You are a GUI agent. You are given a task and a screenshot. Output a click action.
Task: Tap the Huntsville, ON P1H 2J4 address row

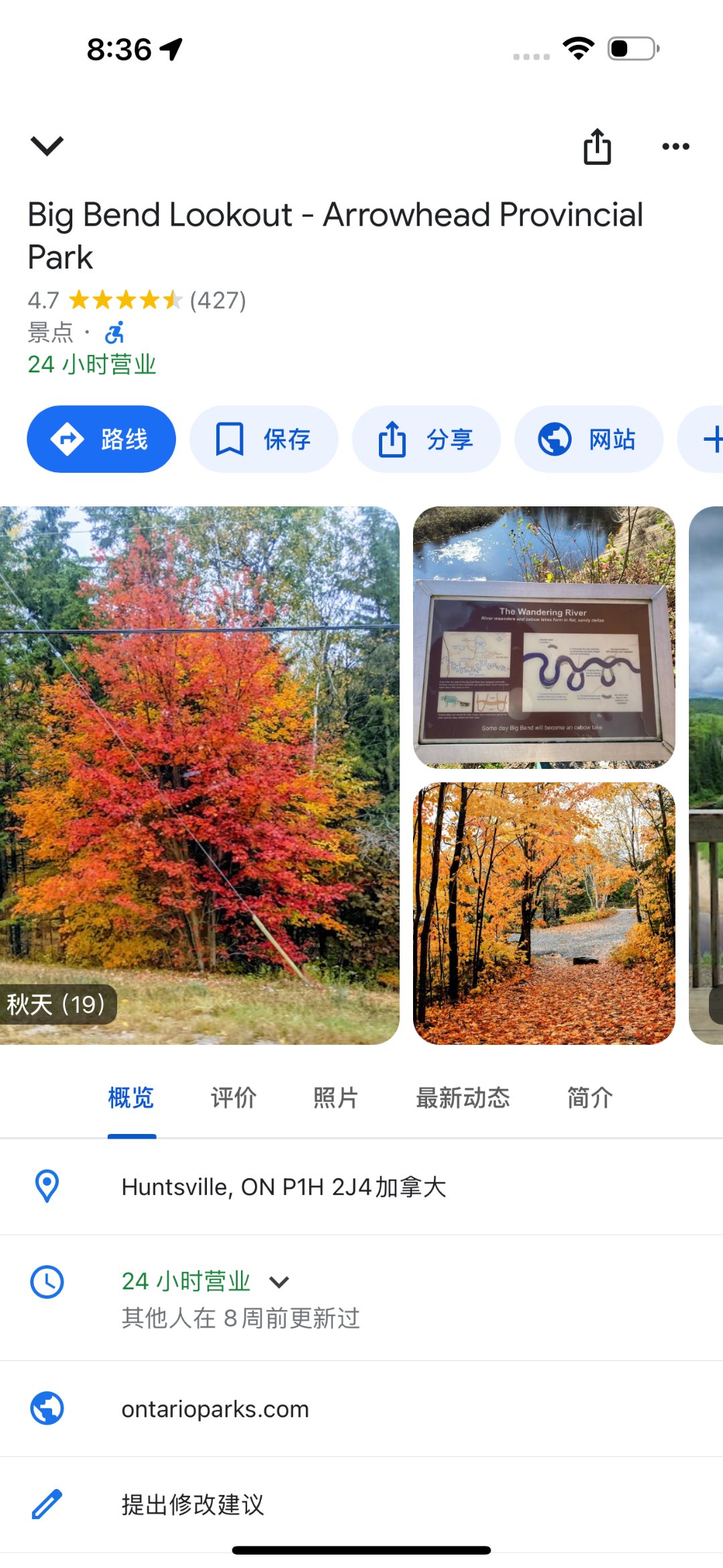(x=284, y=1187)
